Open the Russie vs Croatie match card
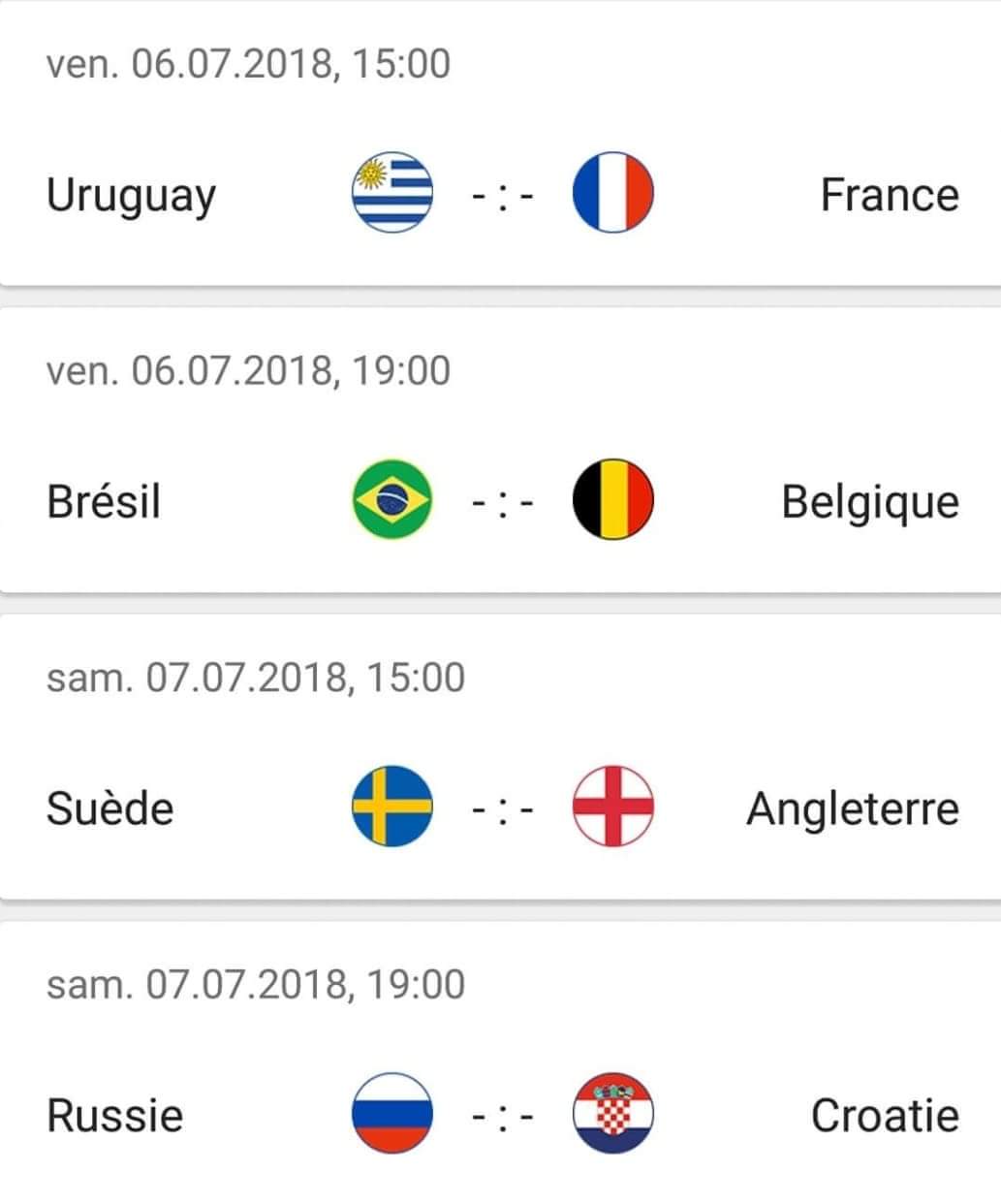 pyautogui.click(x=500, y=1063)
